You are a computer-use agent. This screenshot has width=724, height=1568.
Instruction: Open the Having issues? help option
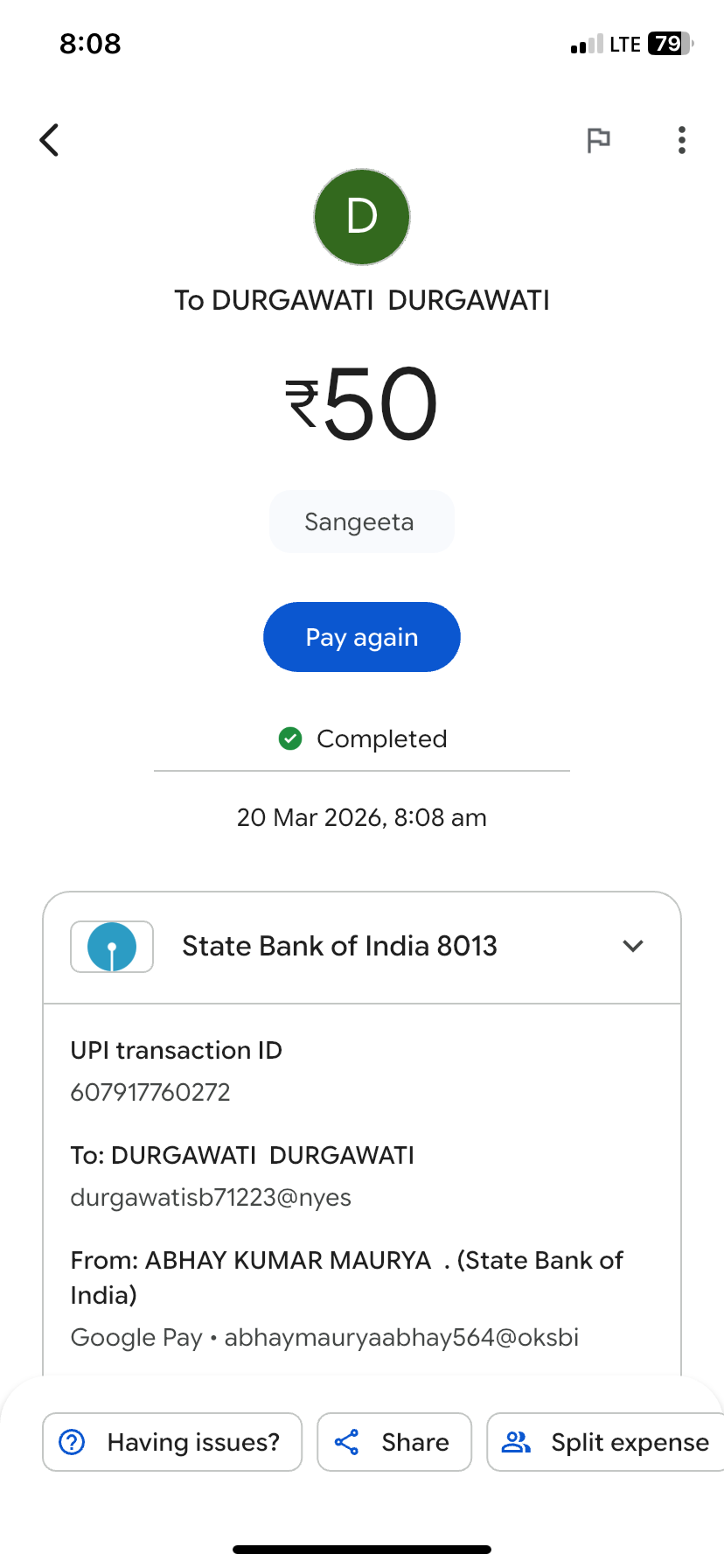click(172, 1442)
